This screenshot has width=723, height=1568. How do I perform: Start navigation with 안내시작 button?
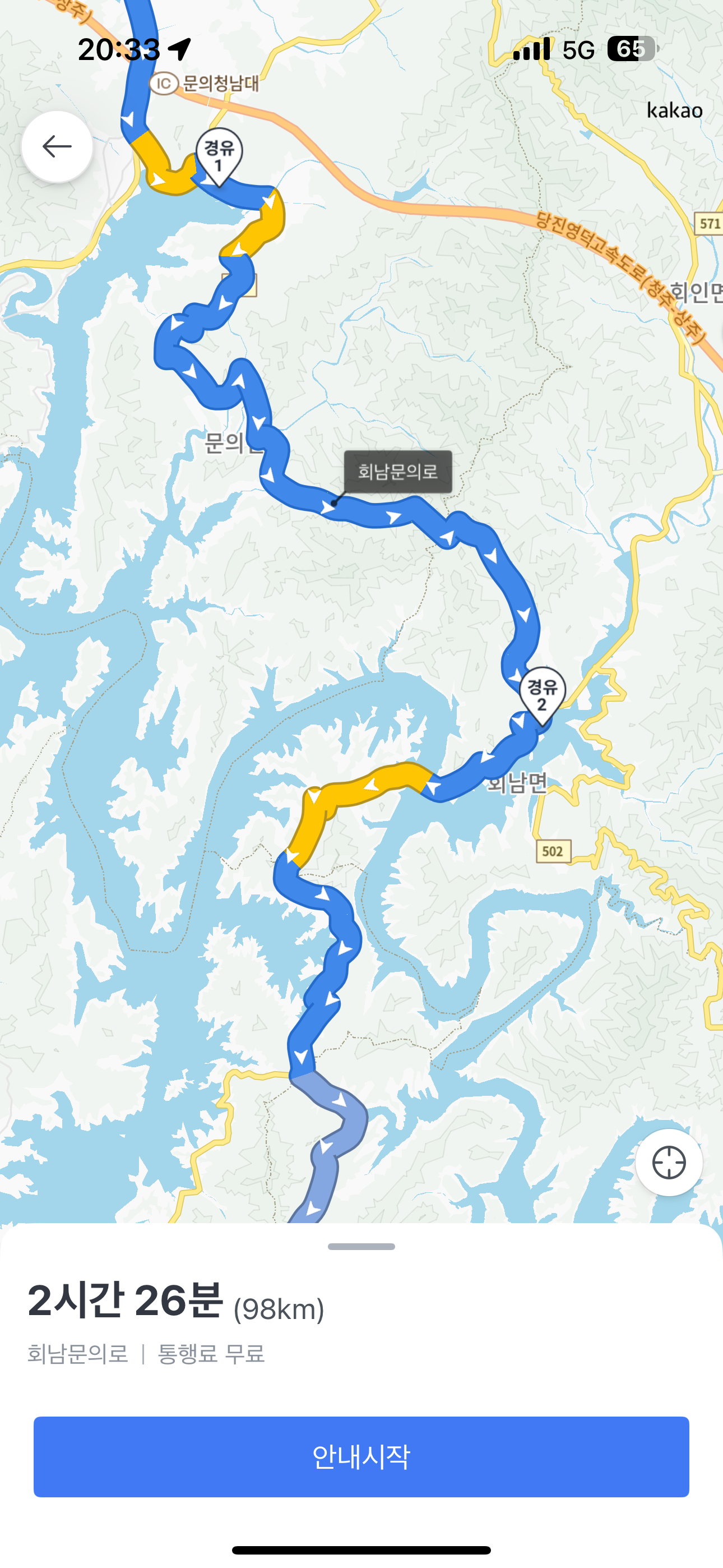361,1456
